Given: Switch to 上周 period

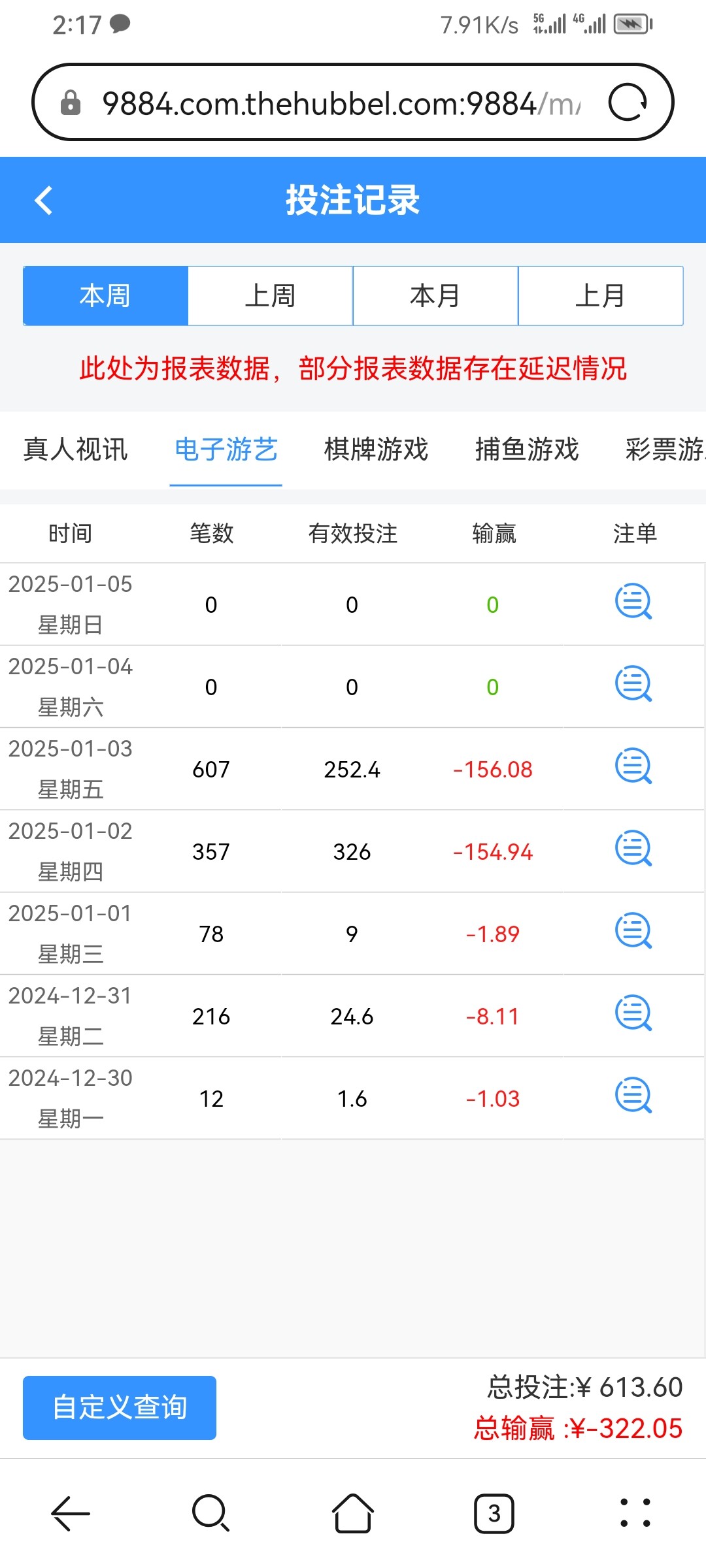Looking at the screenshot, I should point(270,296).
